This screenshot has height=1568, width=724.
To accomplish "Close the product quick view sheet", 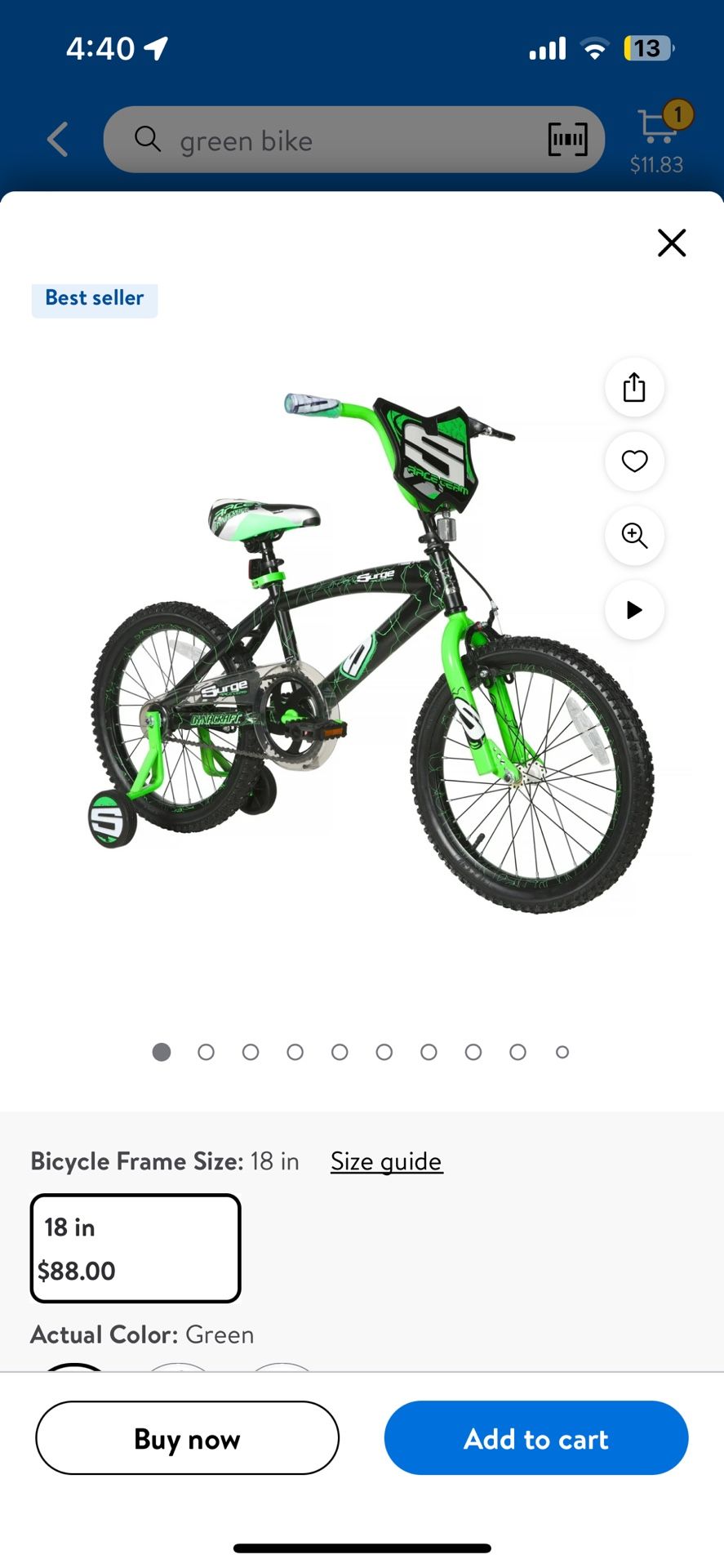I will 671,243.
